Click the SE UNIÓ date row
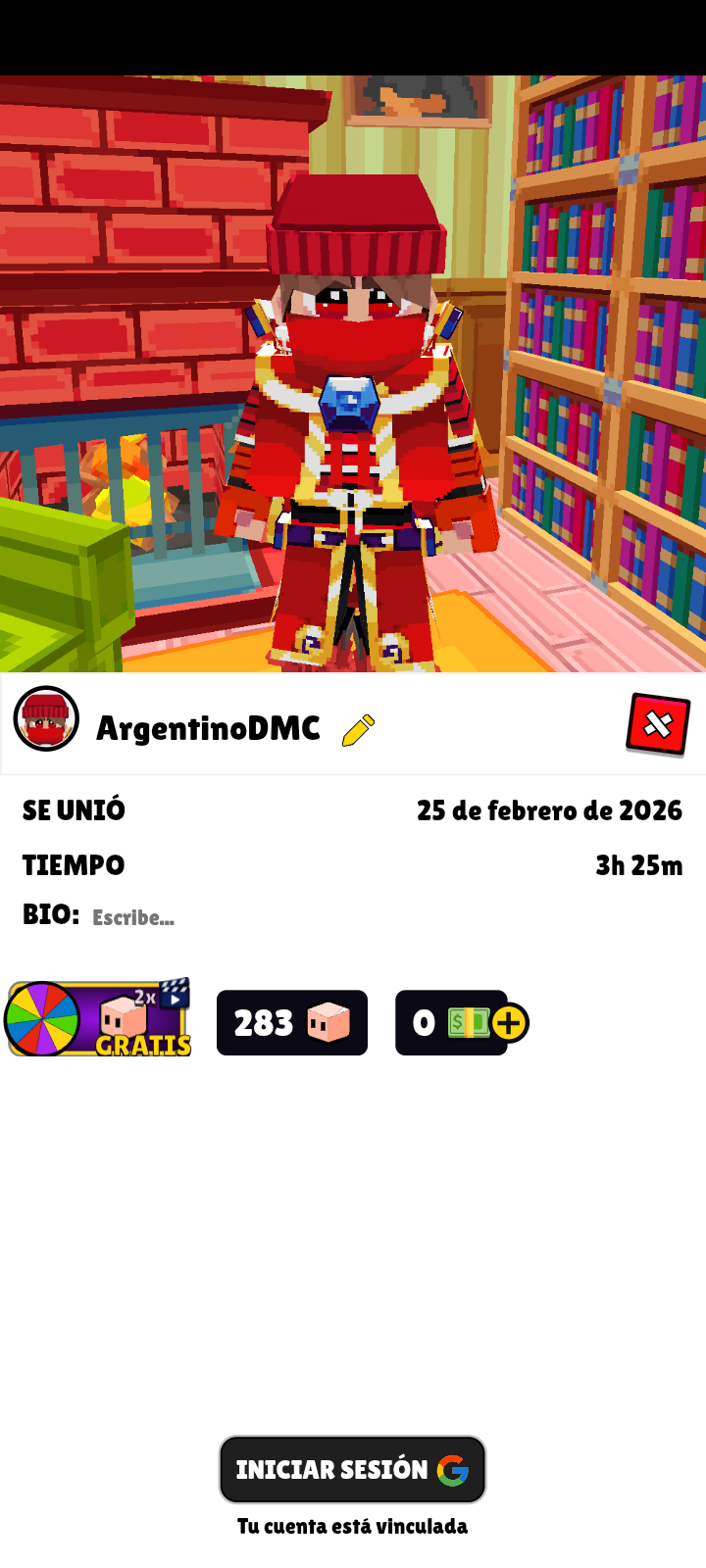Screen dimensions: 706x1568 [353, 810]
